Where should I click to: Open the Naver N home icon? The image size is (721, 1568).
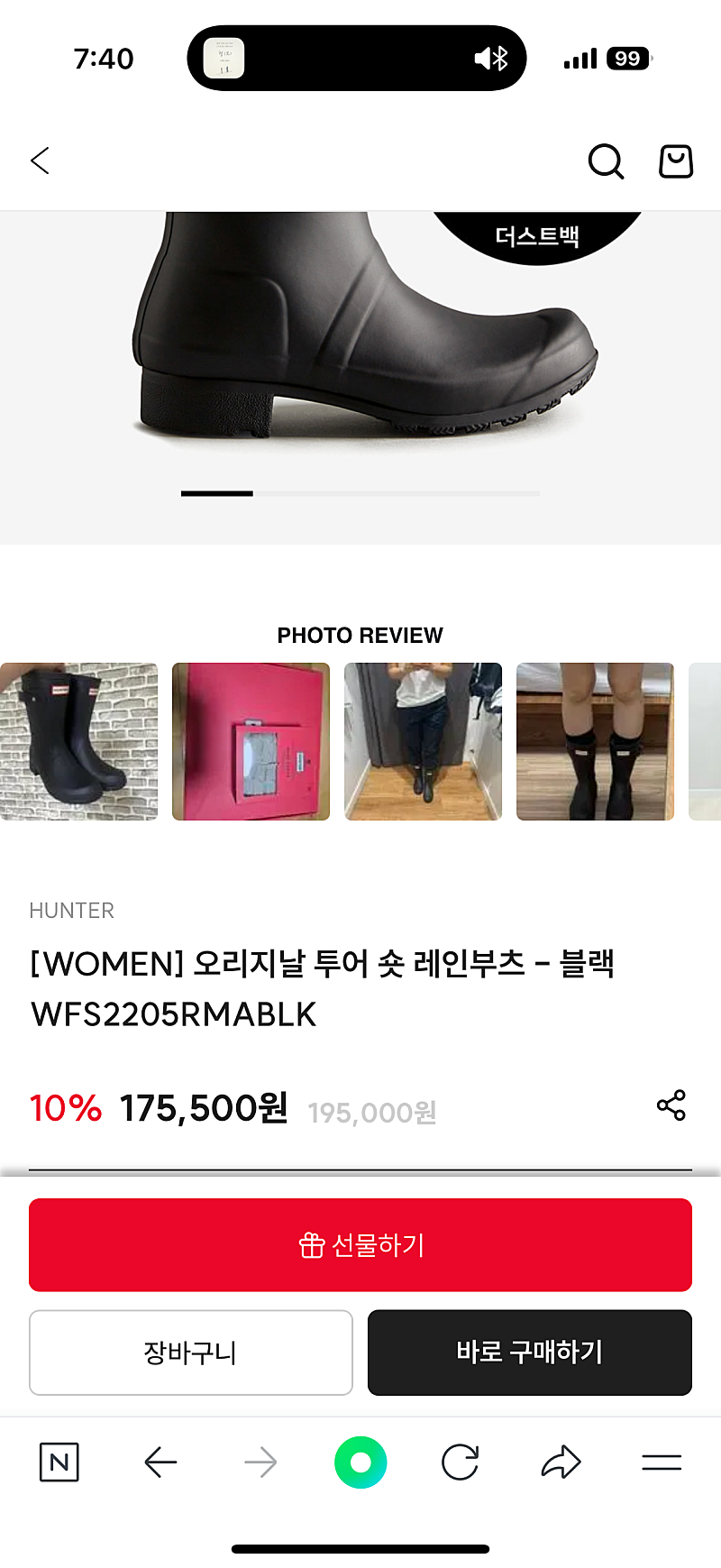click(59, 1463)
